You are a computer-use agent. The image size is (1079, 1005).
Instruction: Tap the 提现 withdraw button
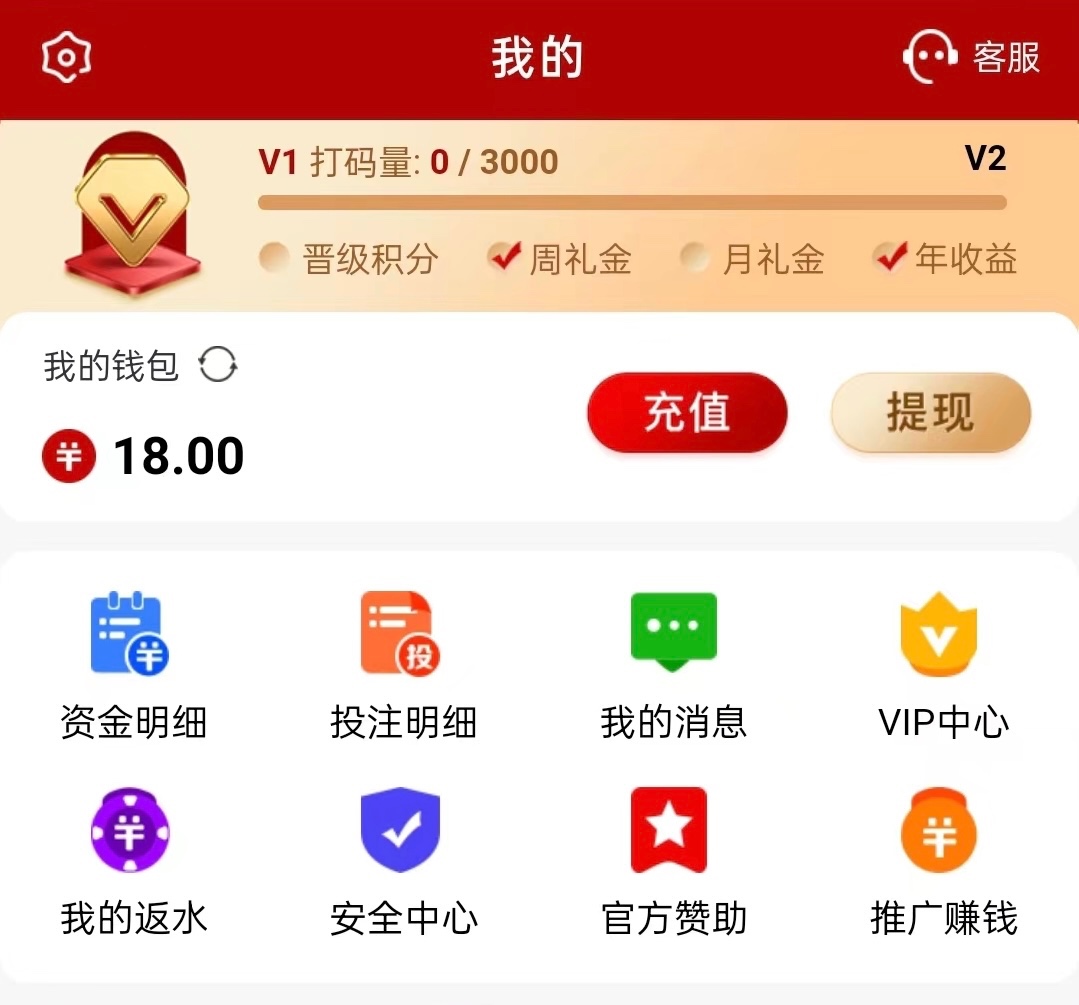click(930, 413)
